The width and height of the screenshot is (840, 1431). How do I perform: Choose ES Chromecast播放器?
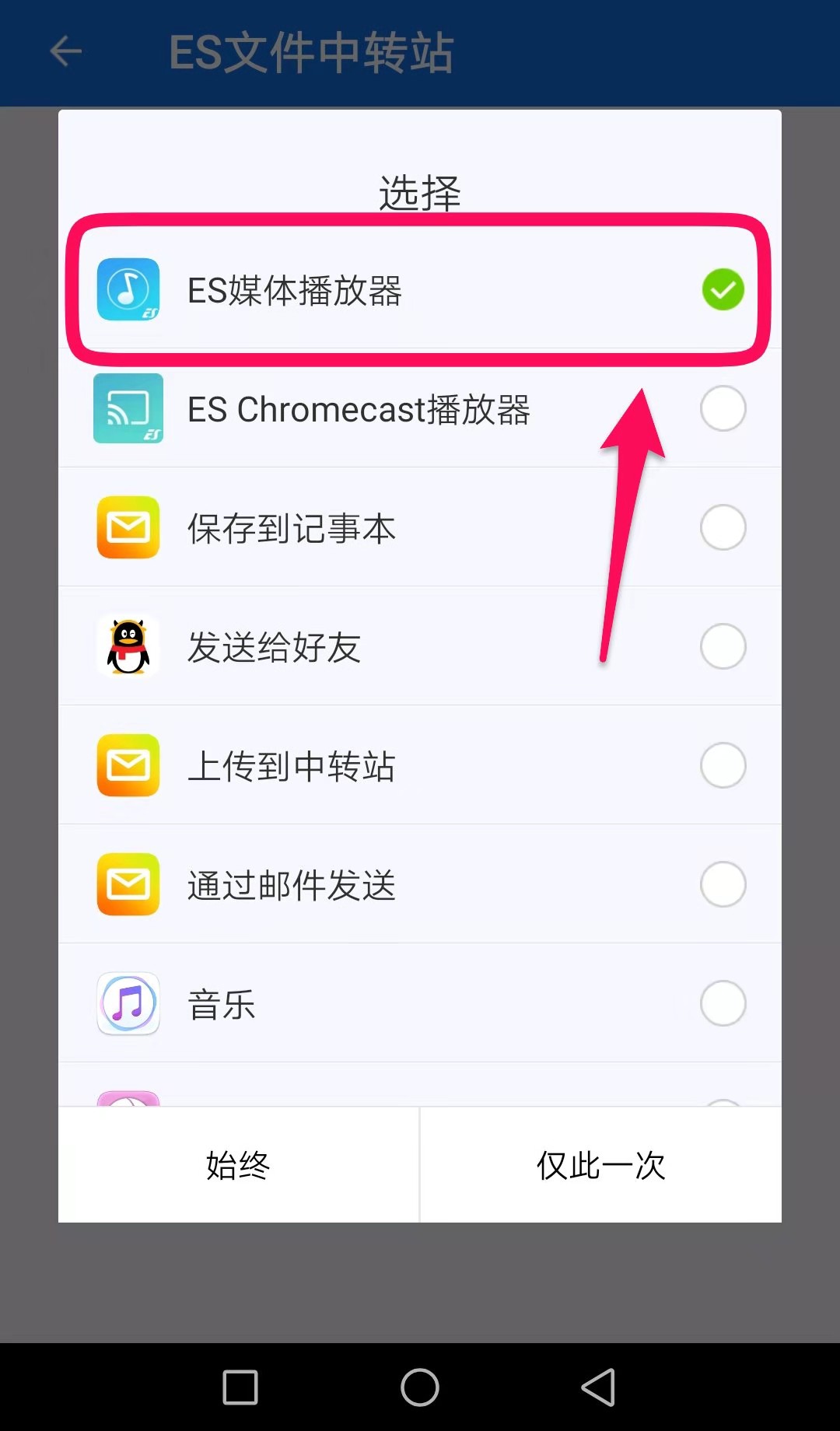point(420,408)
